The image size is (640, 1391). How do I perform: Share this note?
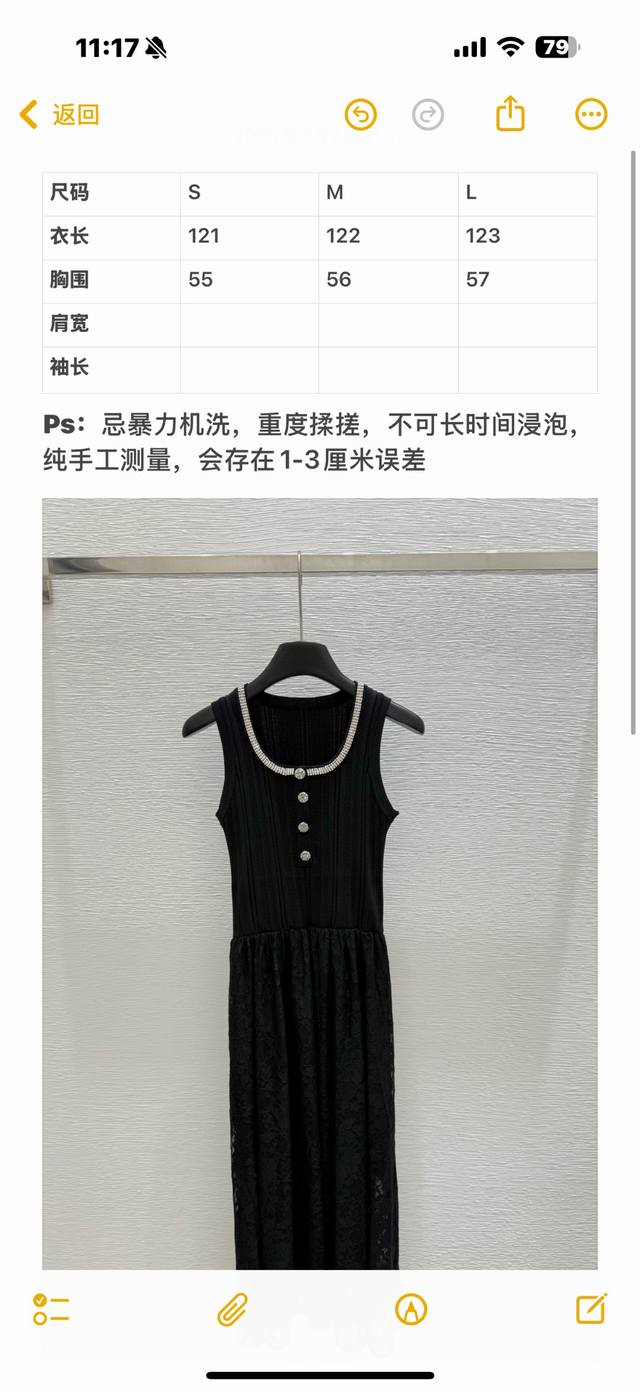coord(510,114)
